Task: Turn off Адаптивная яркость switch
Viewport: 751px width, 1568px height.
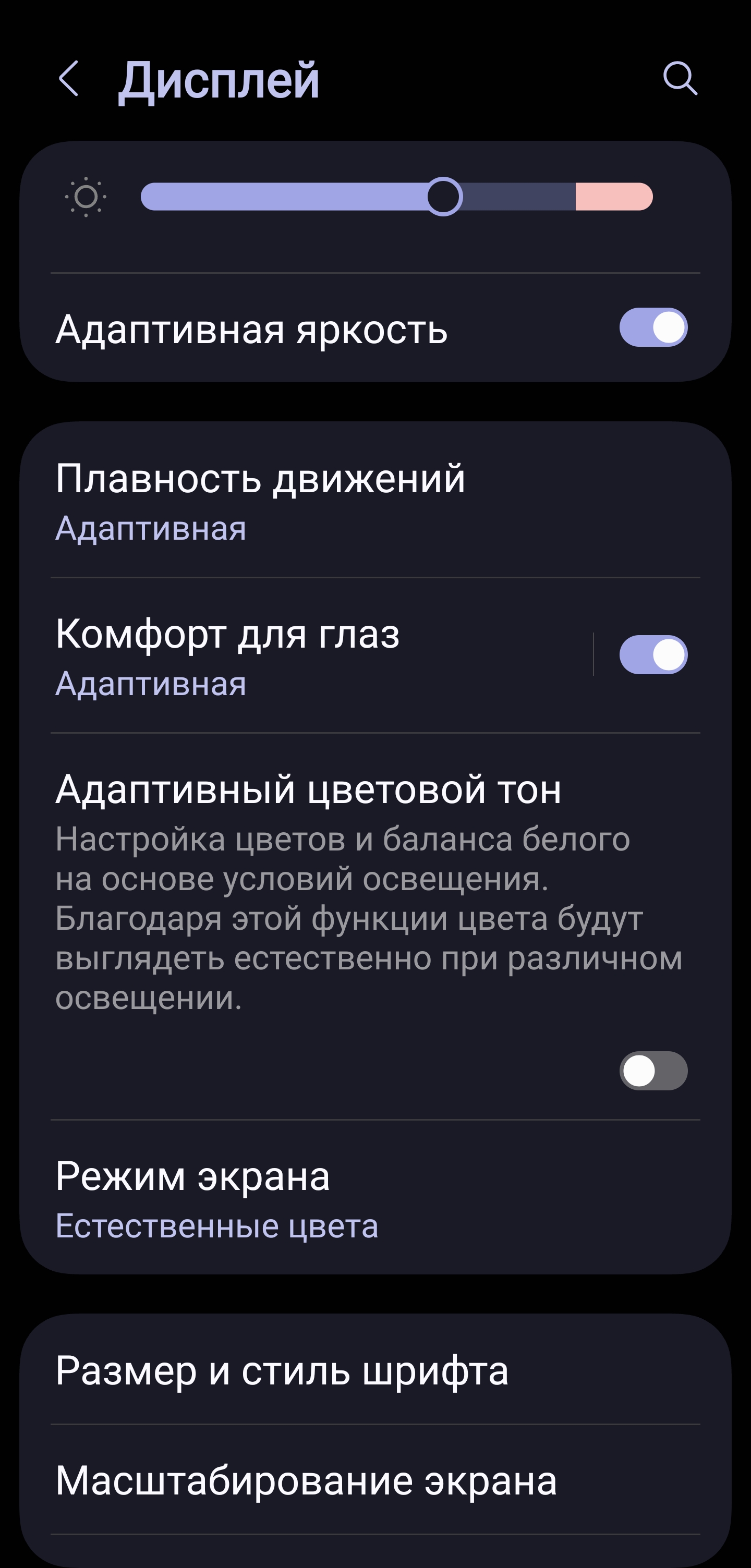Action: [653, 327]
